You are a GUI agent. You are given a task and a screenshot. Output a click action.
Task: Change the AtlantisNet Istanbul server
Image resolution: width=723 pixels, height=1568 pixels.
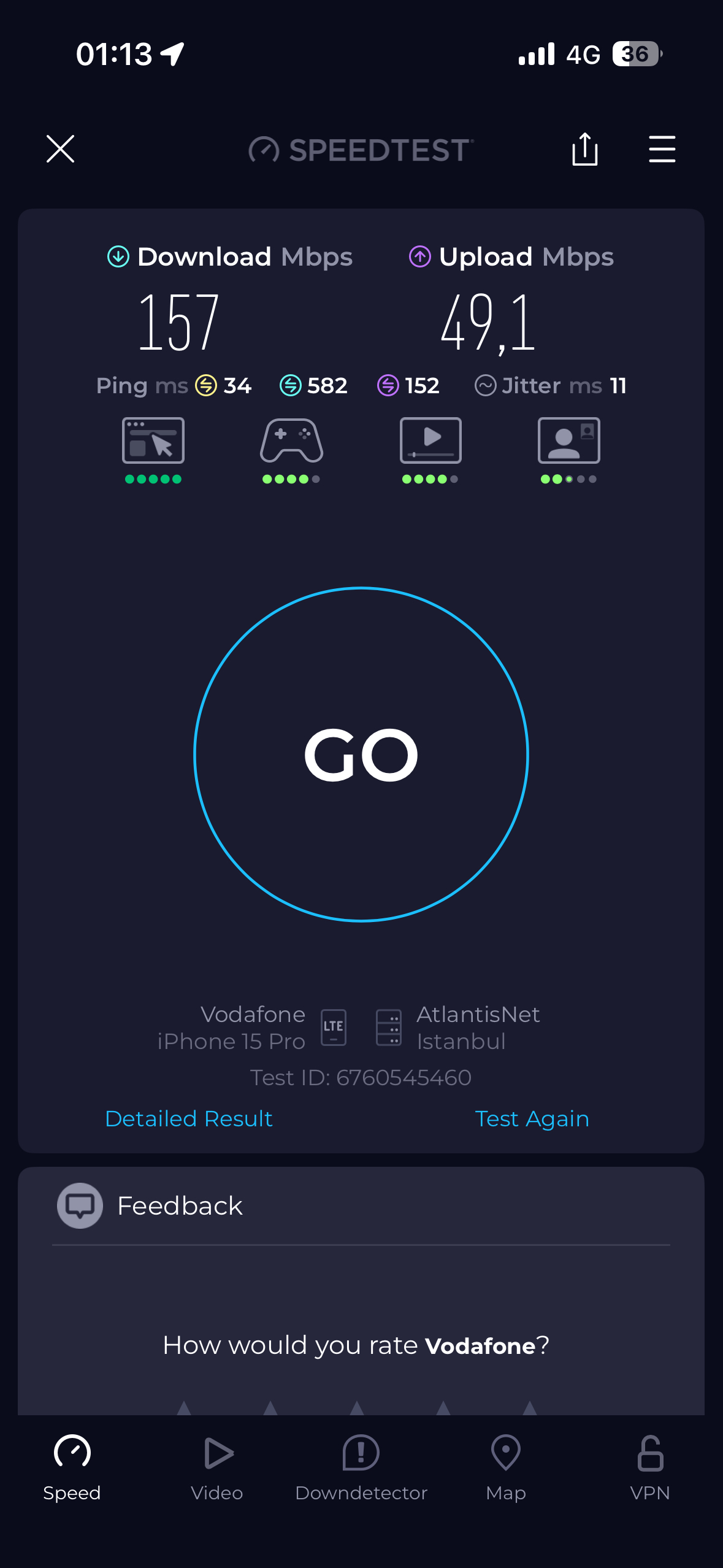457,1028
